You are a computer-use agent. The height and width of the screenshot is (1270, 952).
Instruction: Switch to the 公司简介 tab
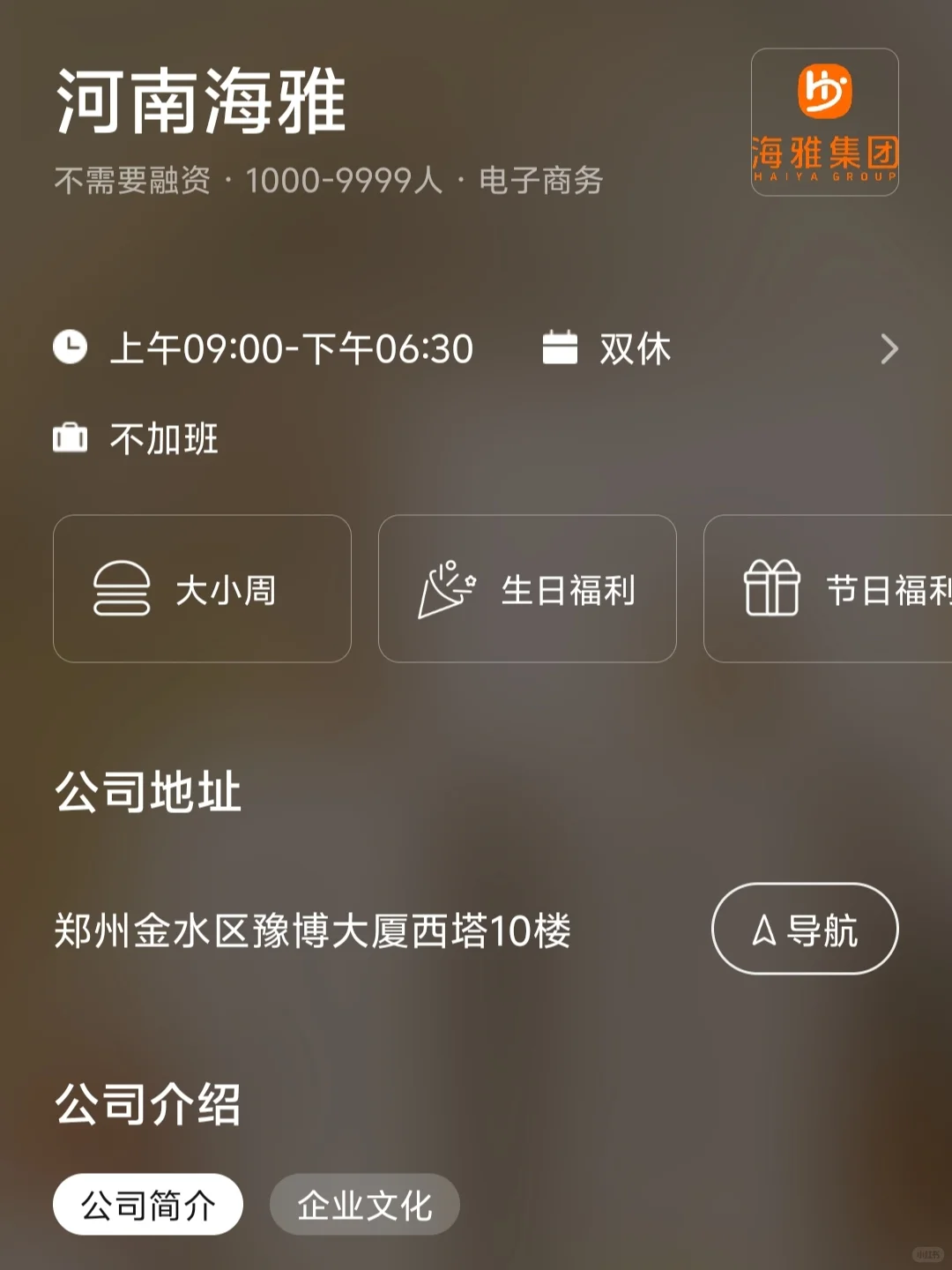148,1205
